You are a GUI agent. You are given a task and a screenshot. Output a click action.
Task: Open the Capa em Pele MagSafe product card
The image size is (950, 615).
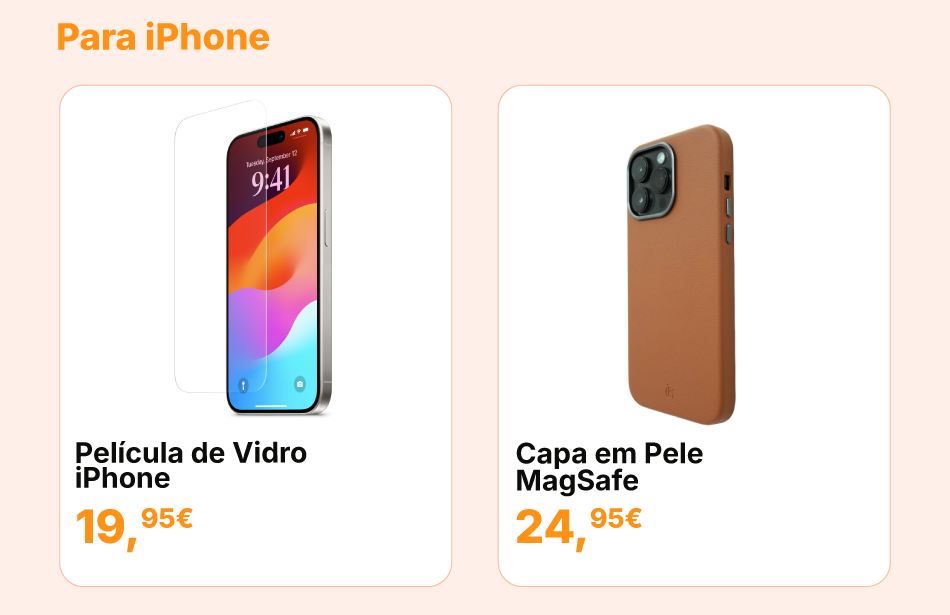coord(694,335)
